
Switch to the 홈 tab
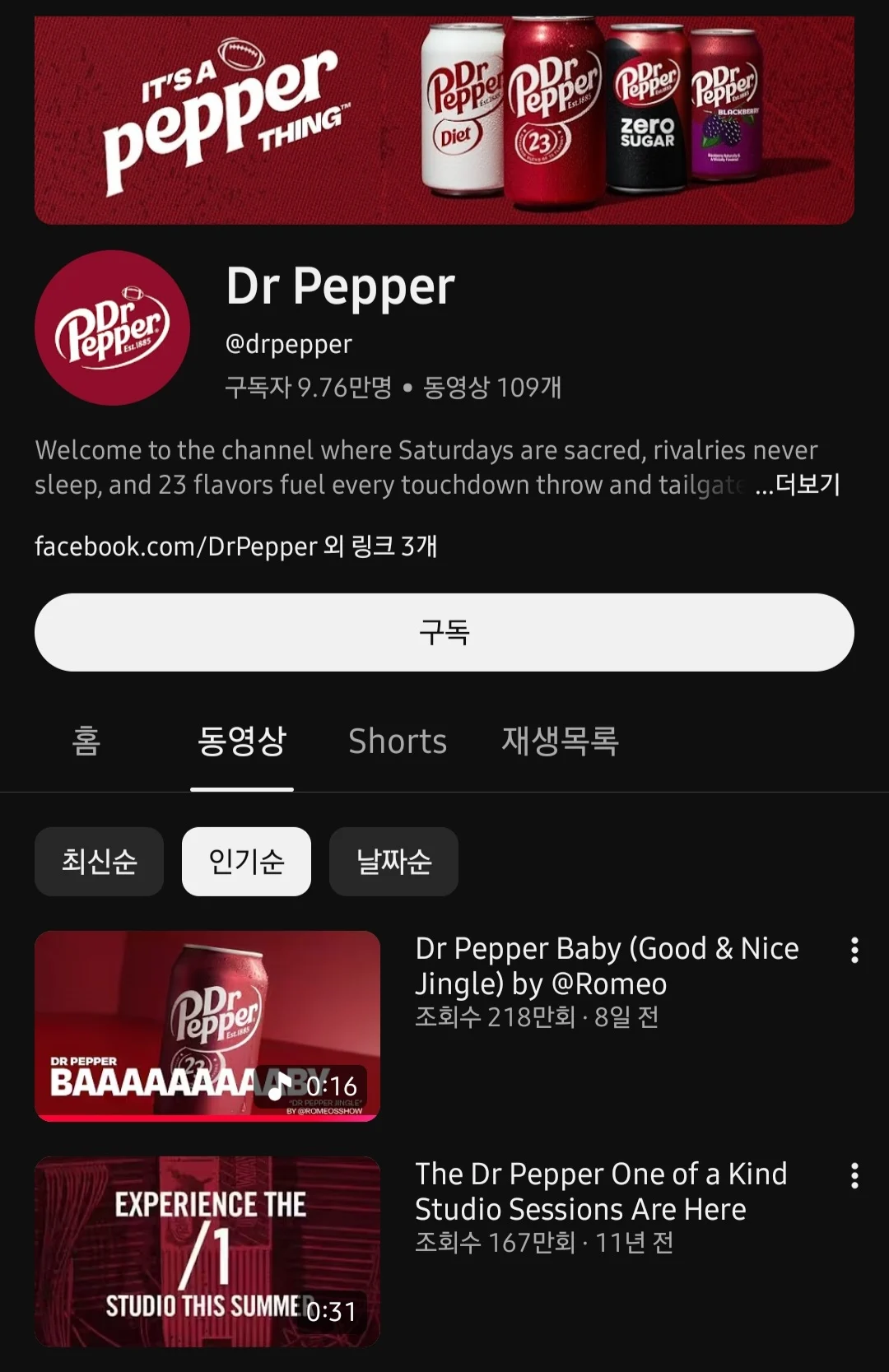pos(86,741)
